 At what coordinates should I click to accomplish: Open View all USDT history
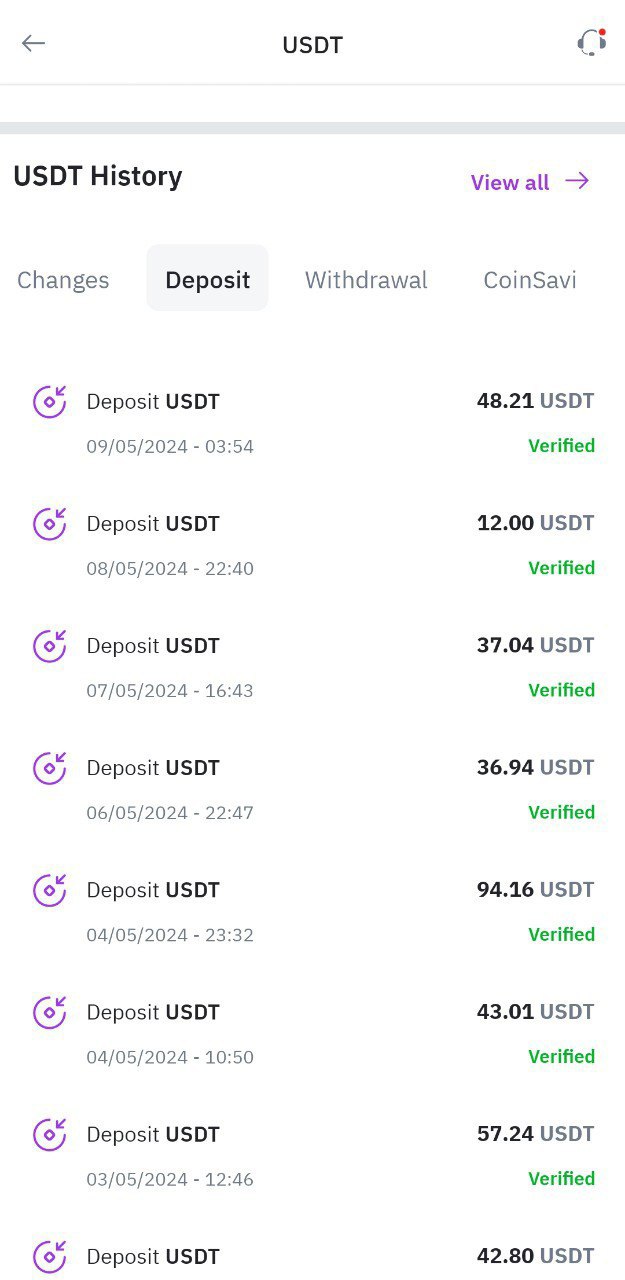[x=530, y=182]
